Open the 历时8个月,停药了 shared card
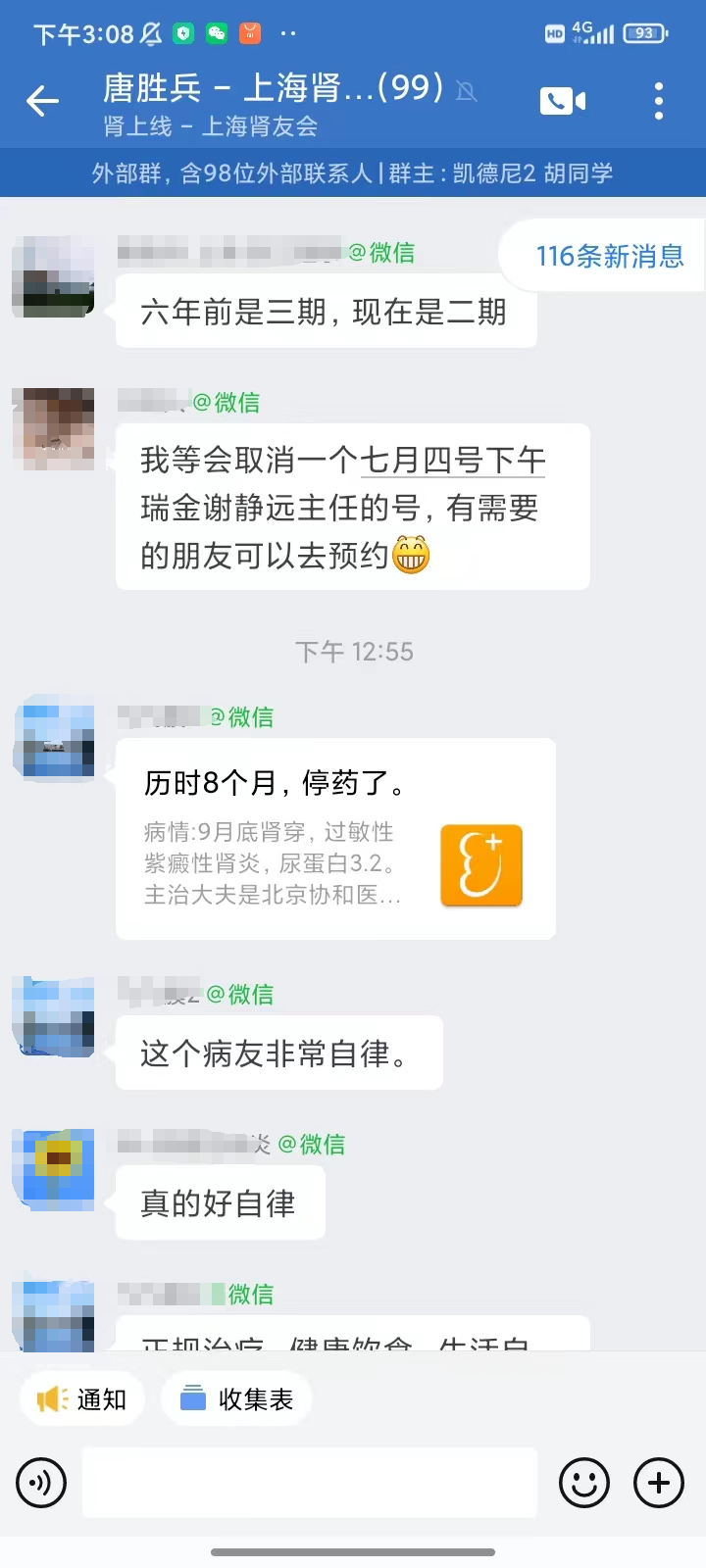This screenshot has height=1568, width=706. click(335, 839)
